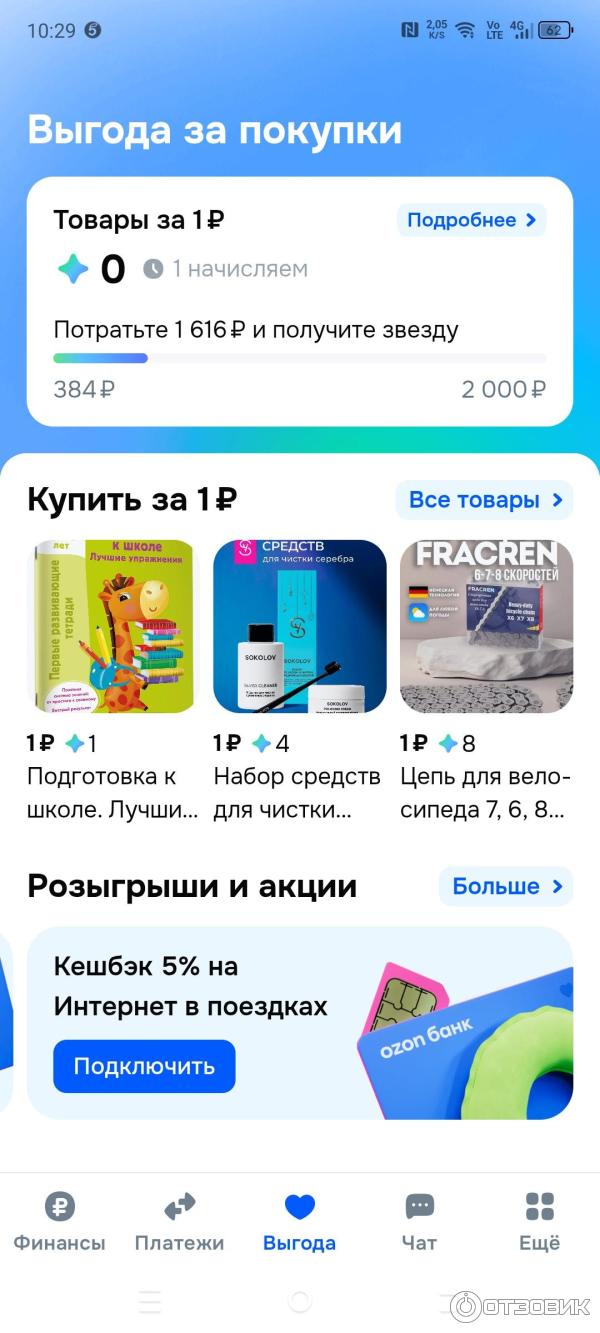Tap the system home button
This screenshot has height=1333, width=600.
click(299, 1301)
